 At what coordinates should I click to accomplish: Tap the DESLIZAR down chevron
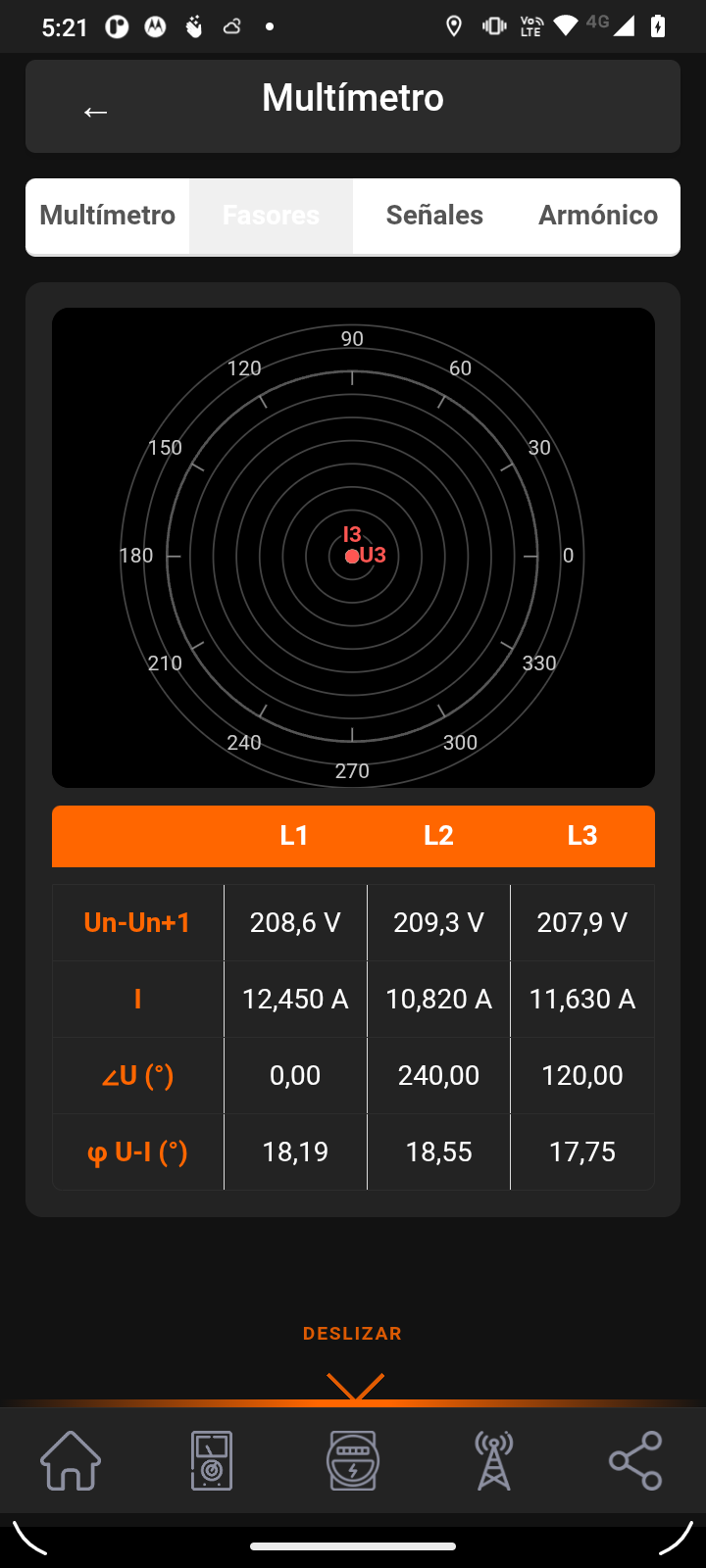355,1386
